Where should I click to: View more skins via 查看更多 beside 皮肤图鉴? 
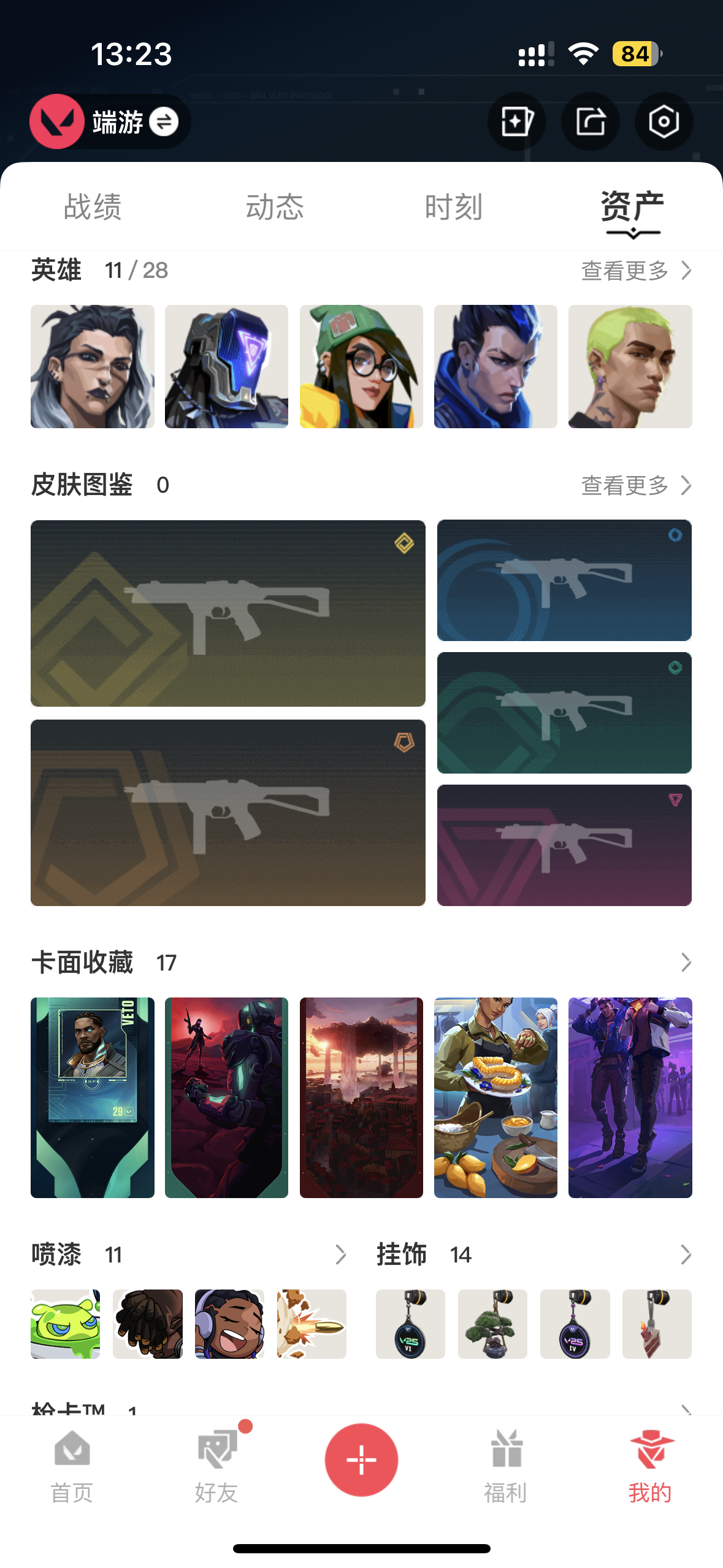636,485
